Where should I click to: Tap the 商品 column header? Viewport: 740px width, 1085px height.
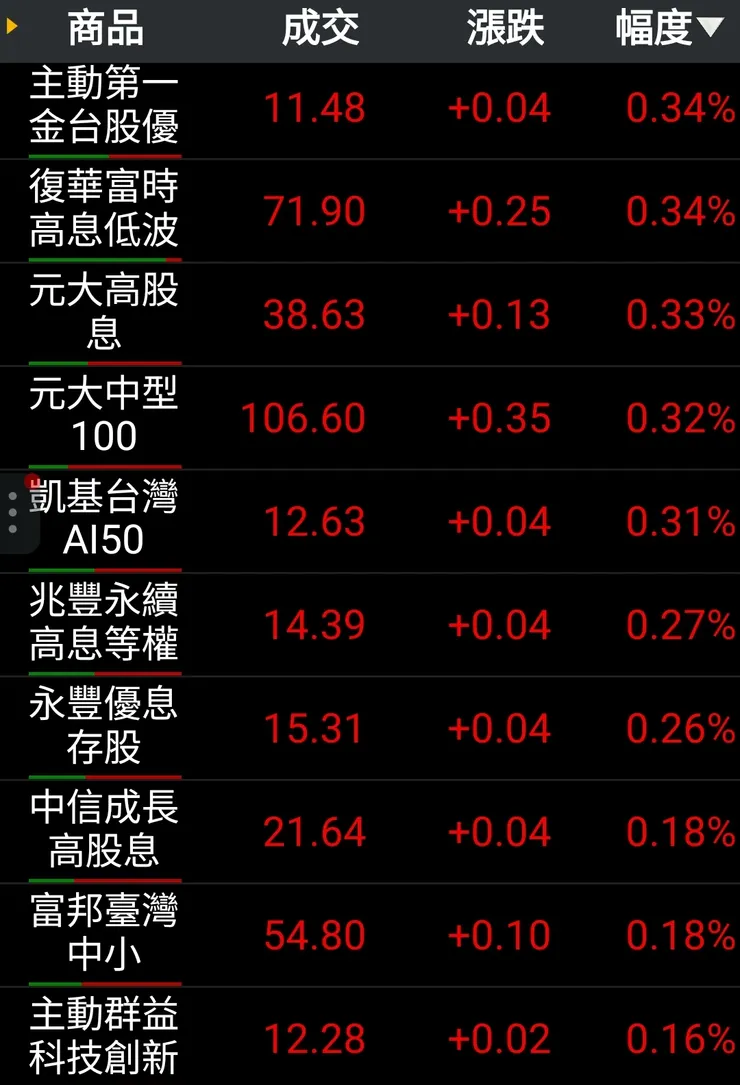pyautogui.click(x=105, y=29)
